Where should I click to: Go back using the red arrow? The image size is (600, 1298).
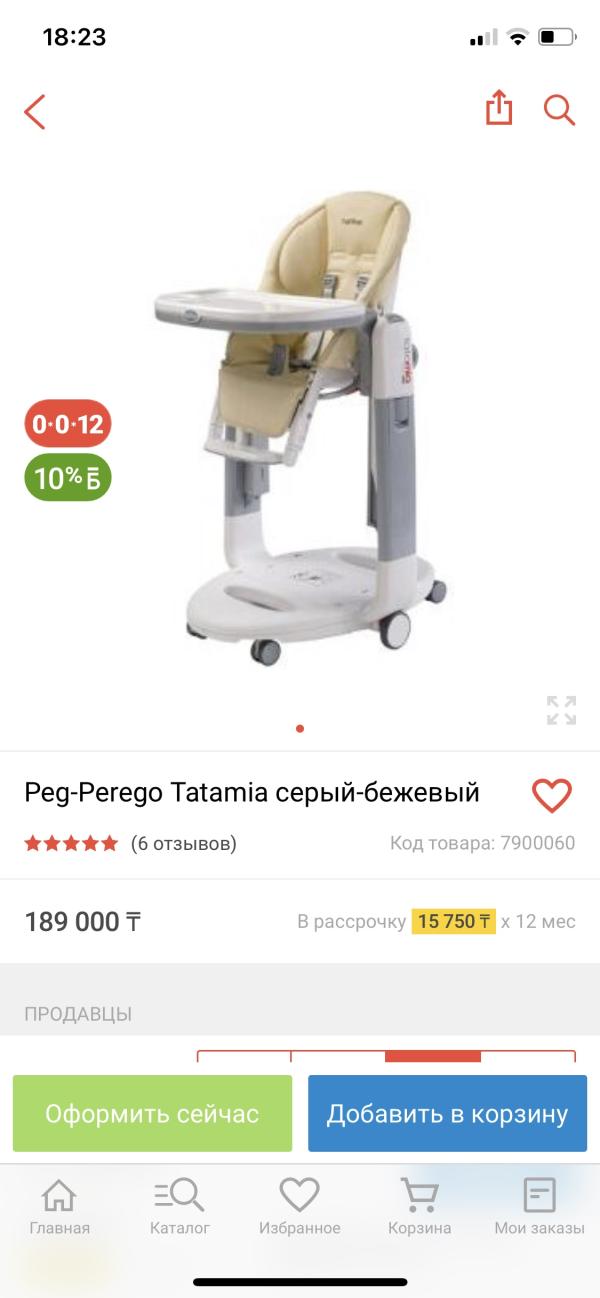[35, 111]
